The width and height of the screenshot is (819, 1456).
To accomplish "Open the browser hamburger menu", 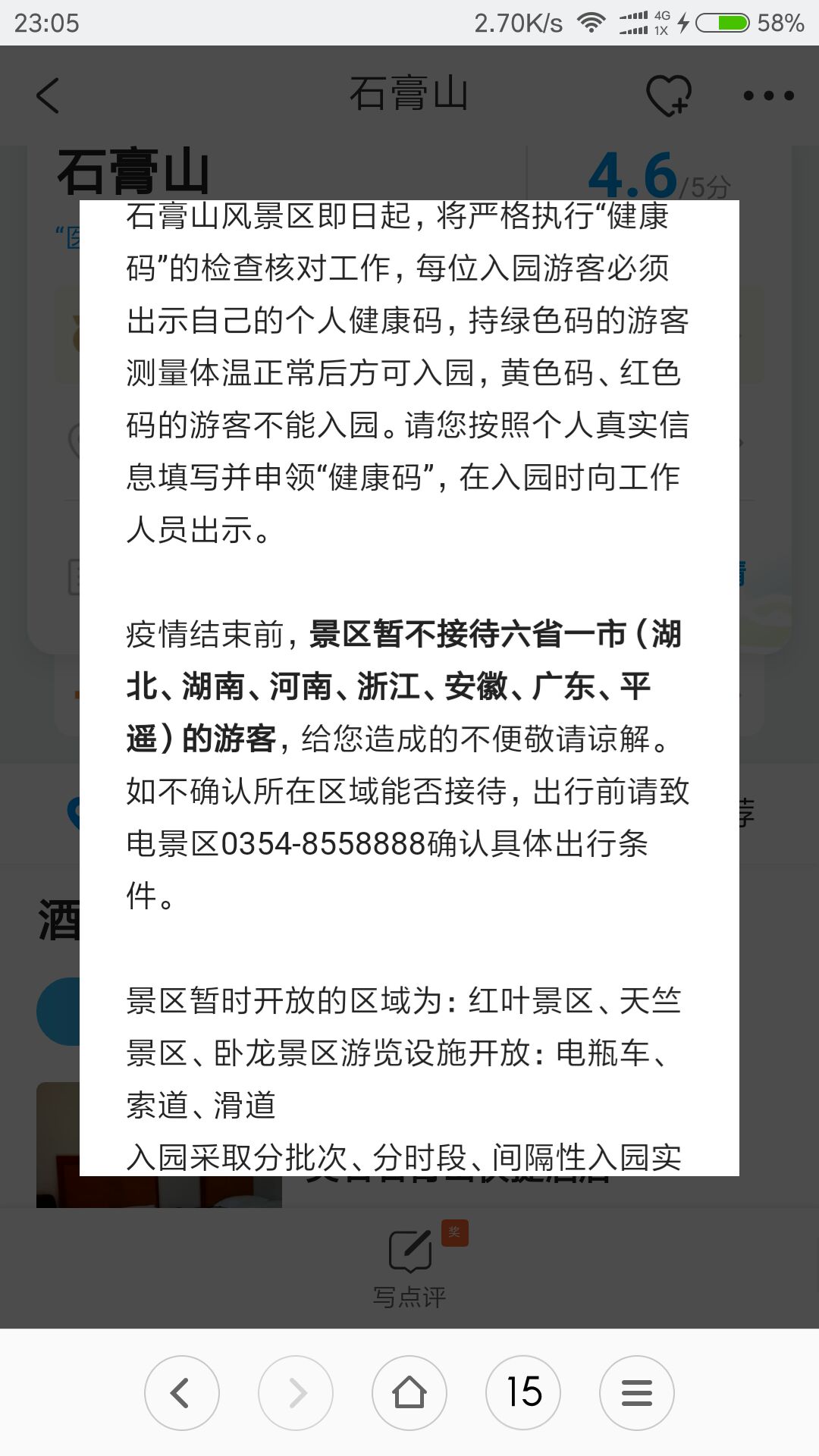I will pyautogui.click(x=636, y=1393).
